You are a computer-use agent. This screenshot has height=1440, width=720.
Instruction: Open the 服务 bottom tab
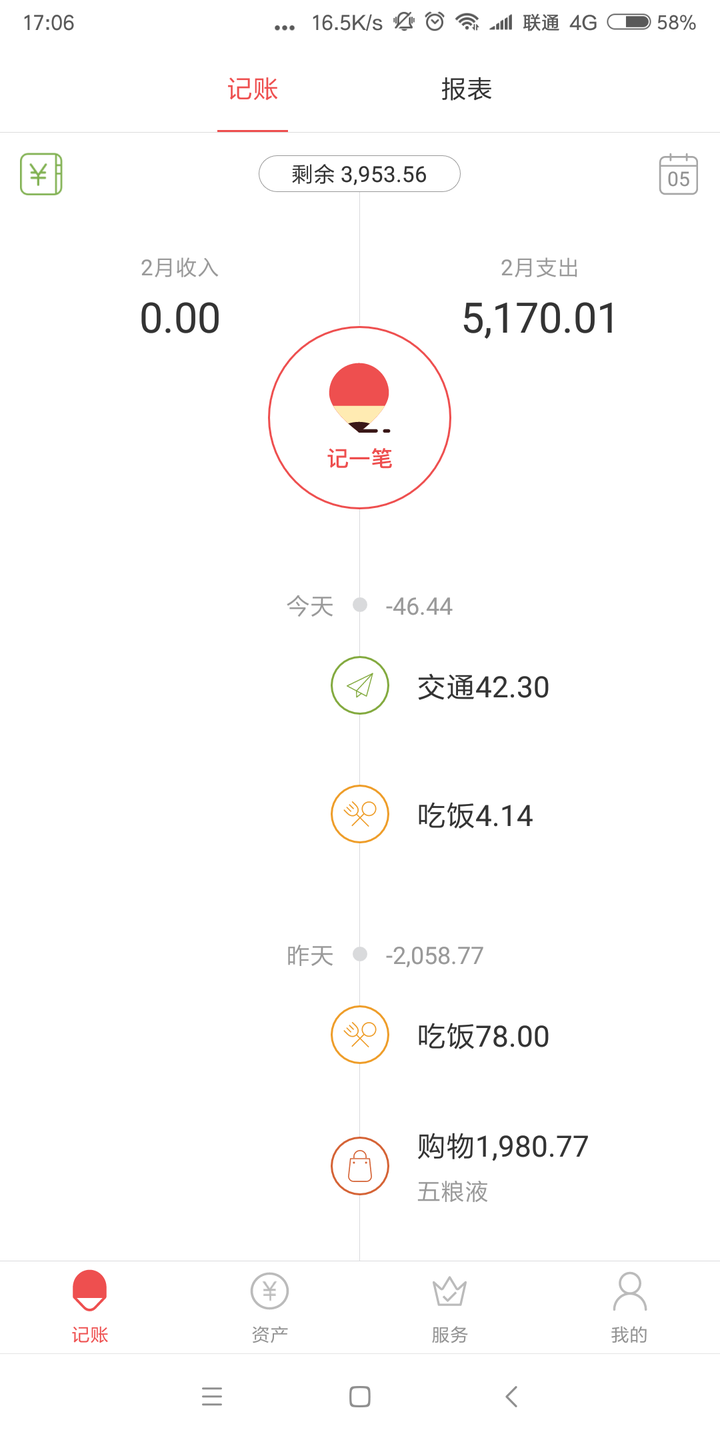(449, 1307)
